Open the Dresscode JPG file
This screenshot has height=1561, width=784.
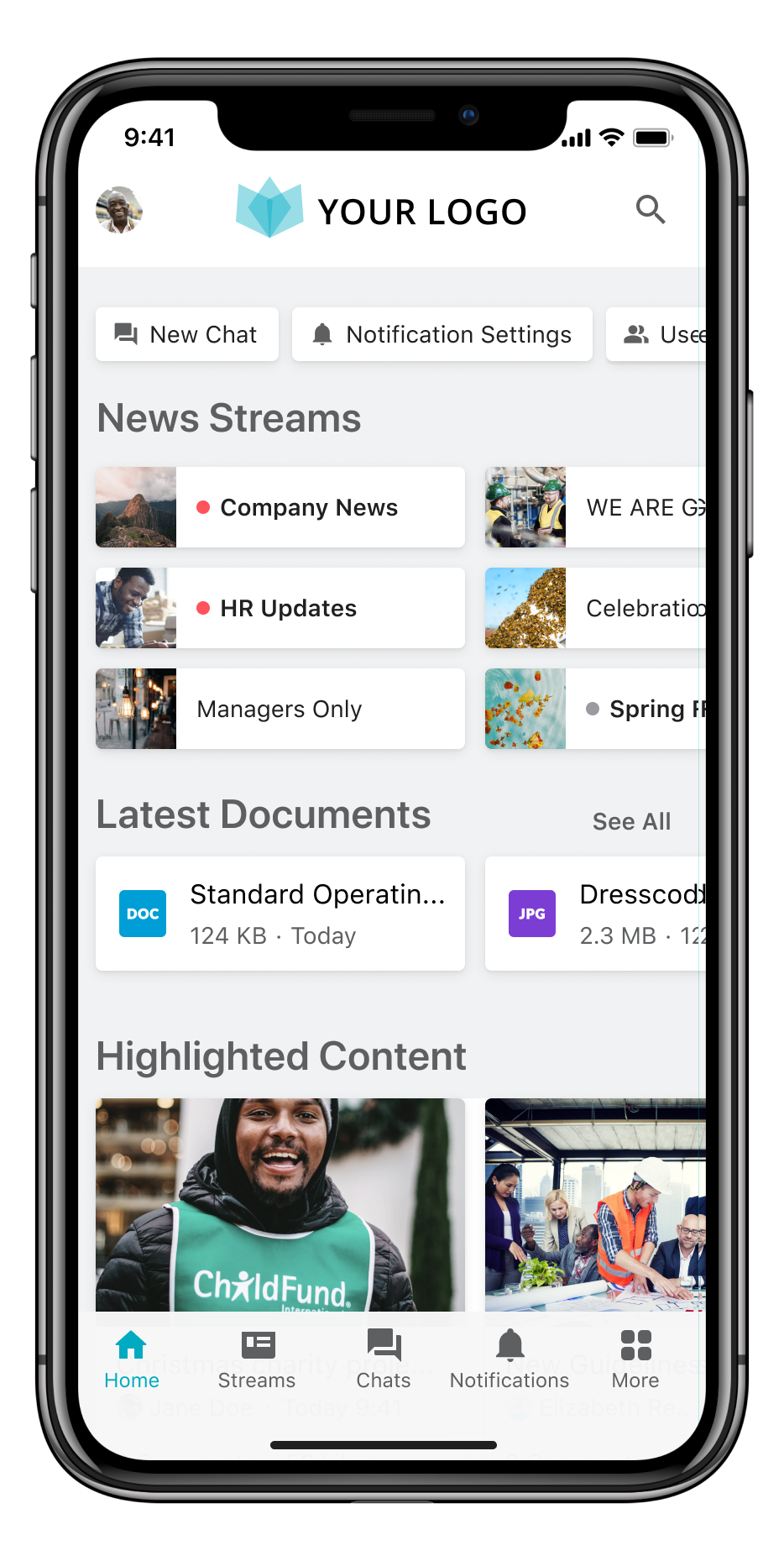coord(596,914)
